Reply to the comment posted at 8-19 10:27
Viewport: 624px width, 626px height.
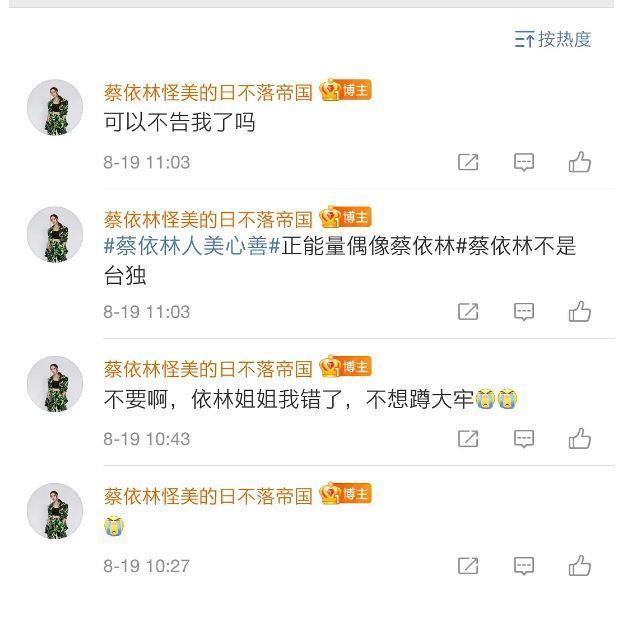tap(524, 566)
